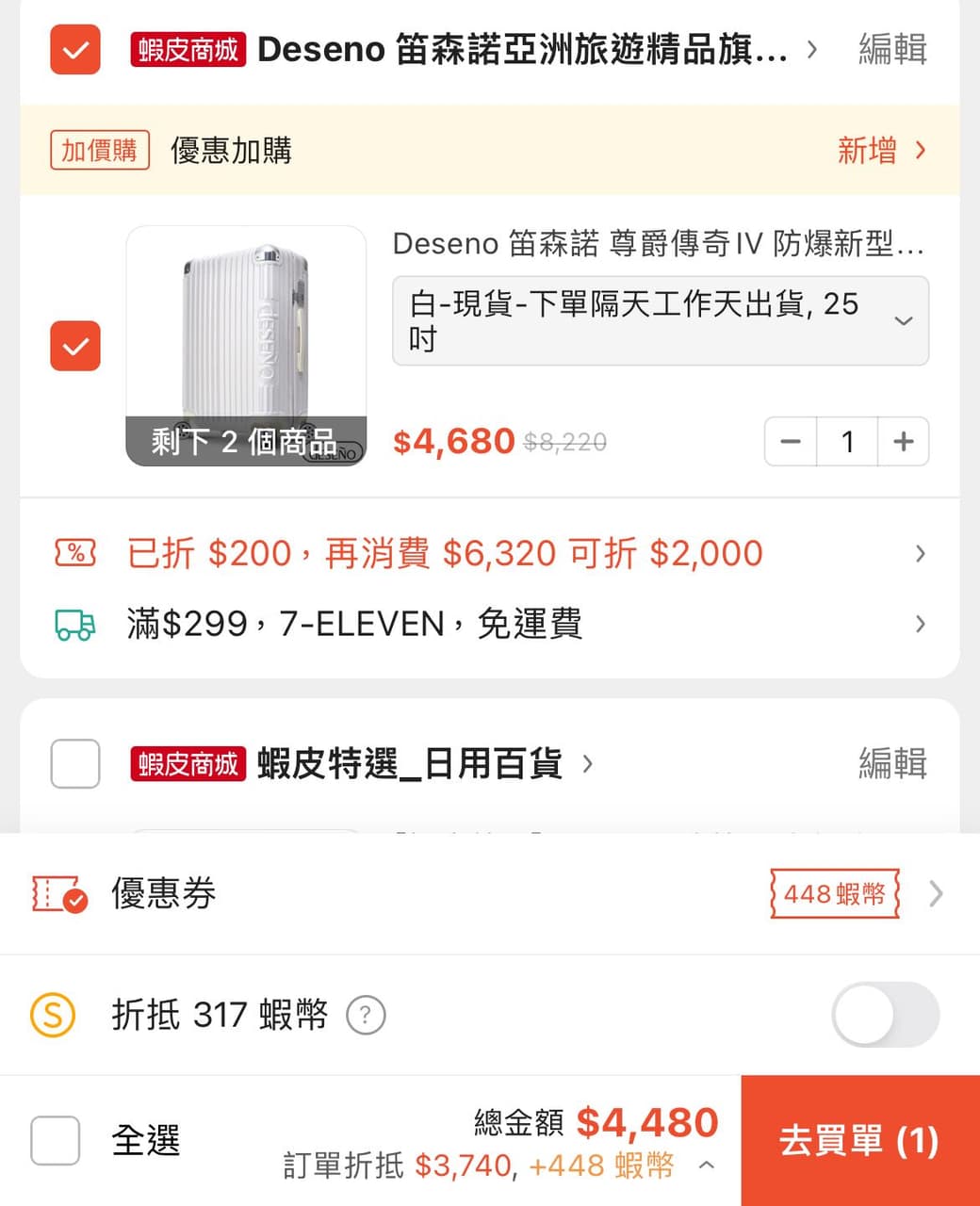This screenshot has height=1206, width=980.
Task: Click the white luggage product thumbnail
Action: tap(245, 339)
